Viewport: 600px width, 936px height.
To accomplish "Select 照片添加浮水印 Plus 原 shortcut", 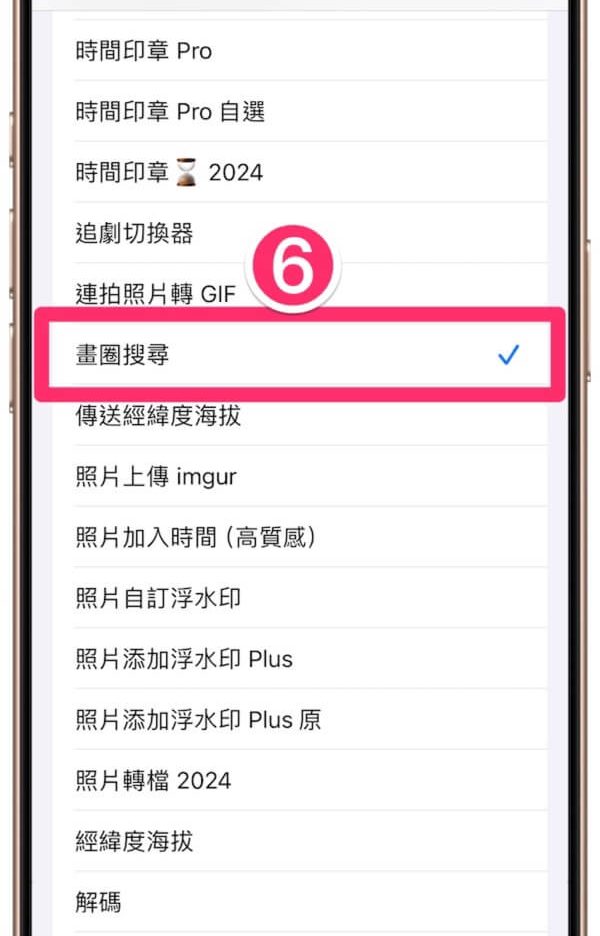I will pyautogui.click(x=198, y=720).
